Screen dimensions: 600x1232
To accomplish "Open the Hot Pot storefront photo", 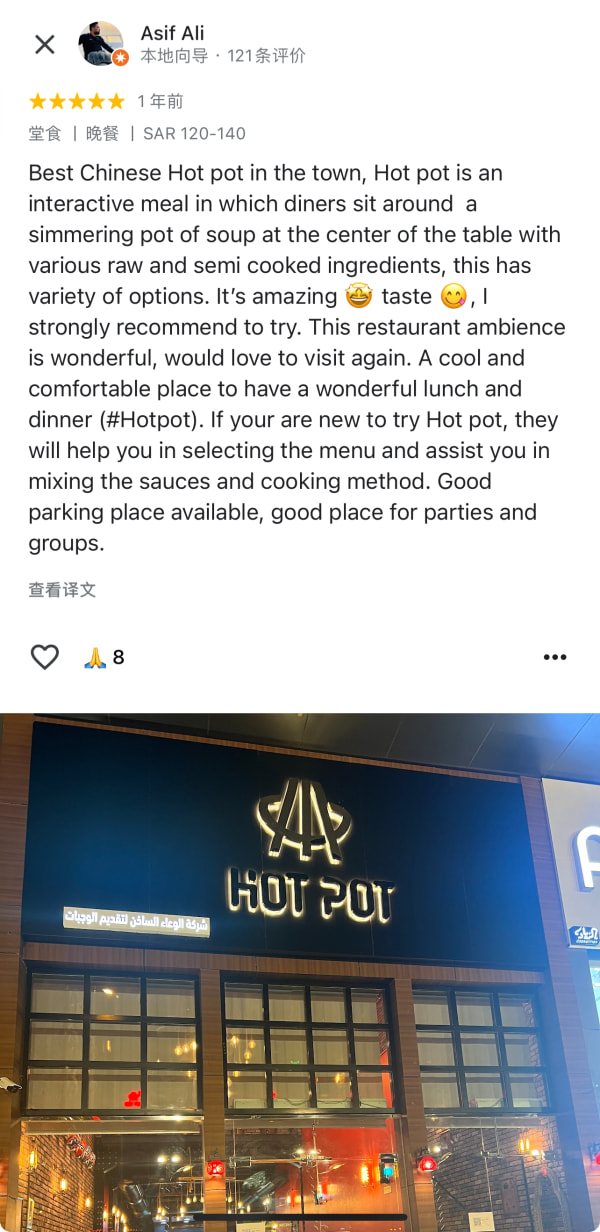I will click(x=300, y=970).
